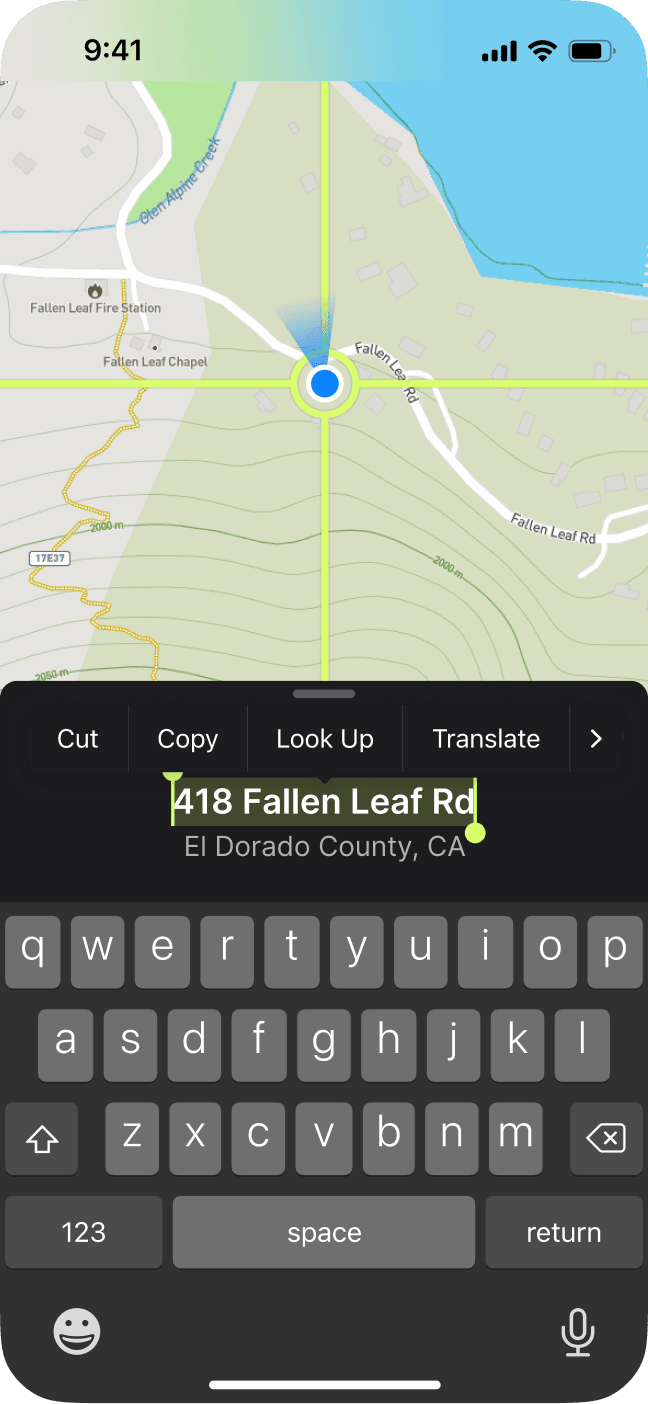Show more edit menu options arrow

point(596,739)
